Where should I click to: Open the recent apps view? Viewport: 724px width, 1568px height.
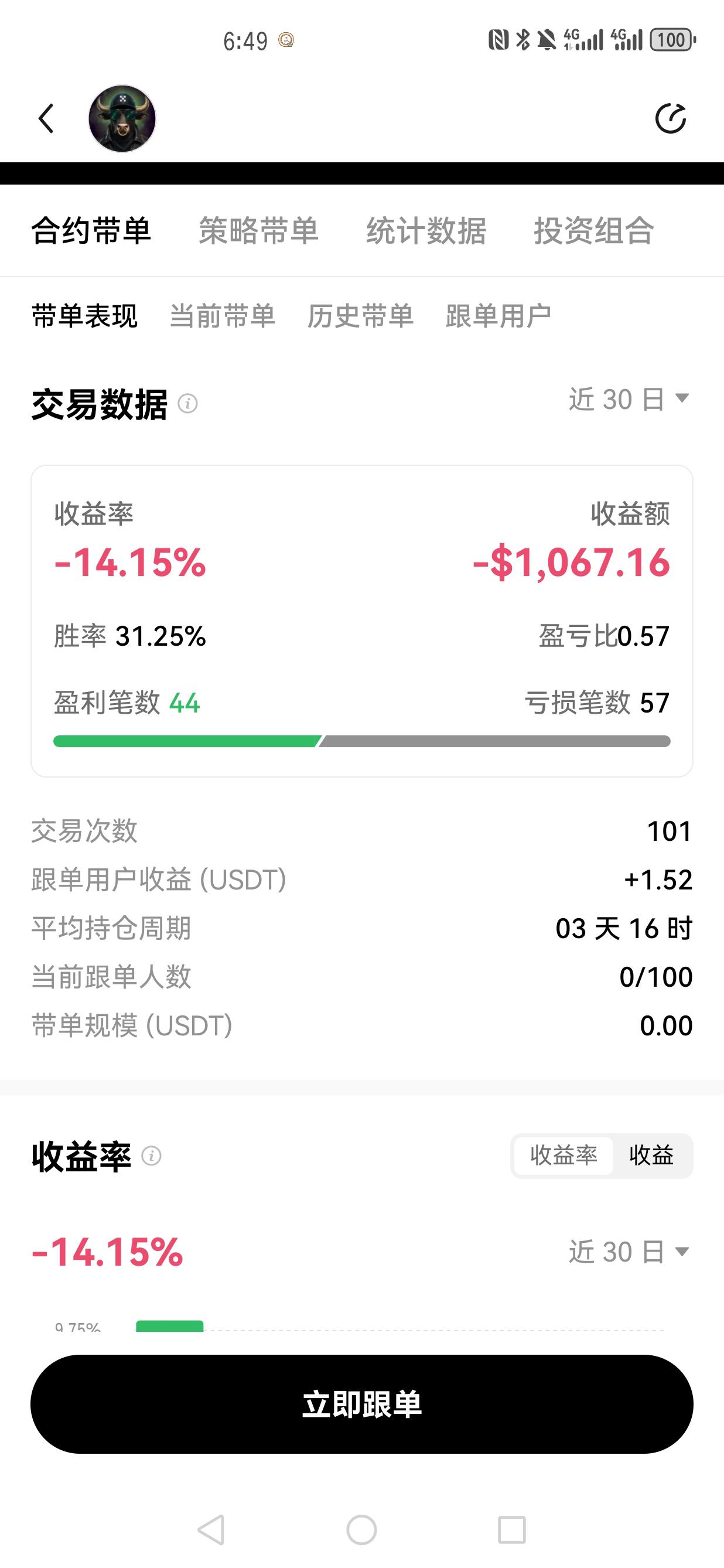click(x=512, y=1530)
